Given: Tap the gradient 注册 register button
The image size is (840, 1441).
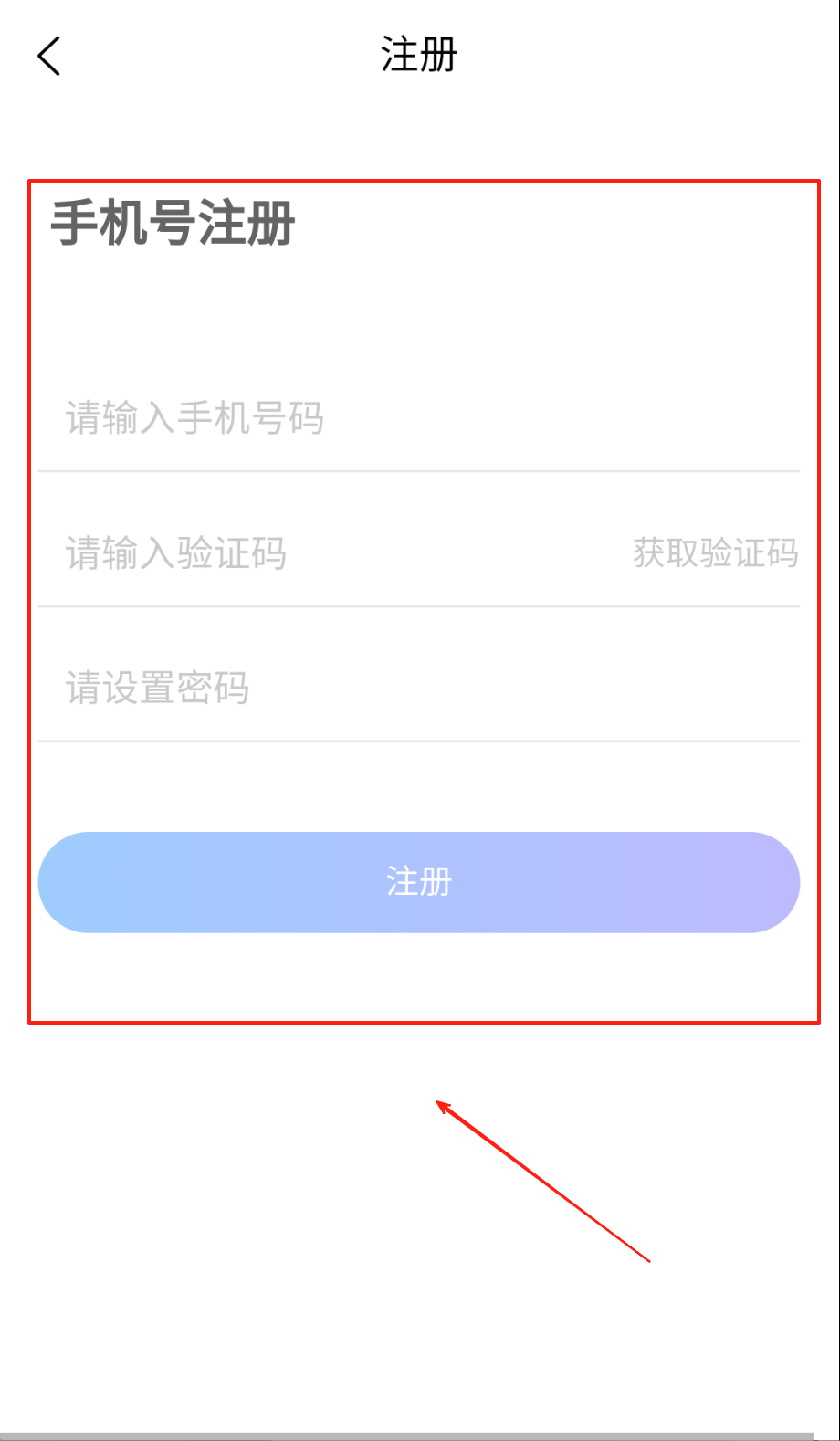Looking at the screenshot, I should [419, 882].
